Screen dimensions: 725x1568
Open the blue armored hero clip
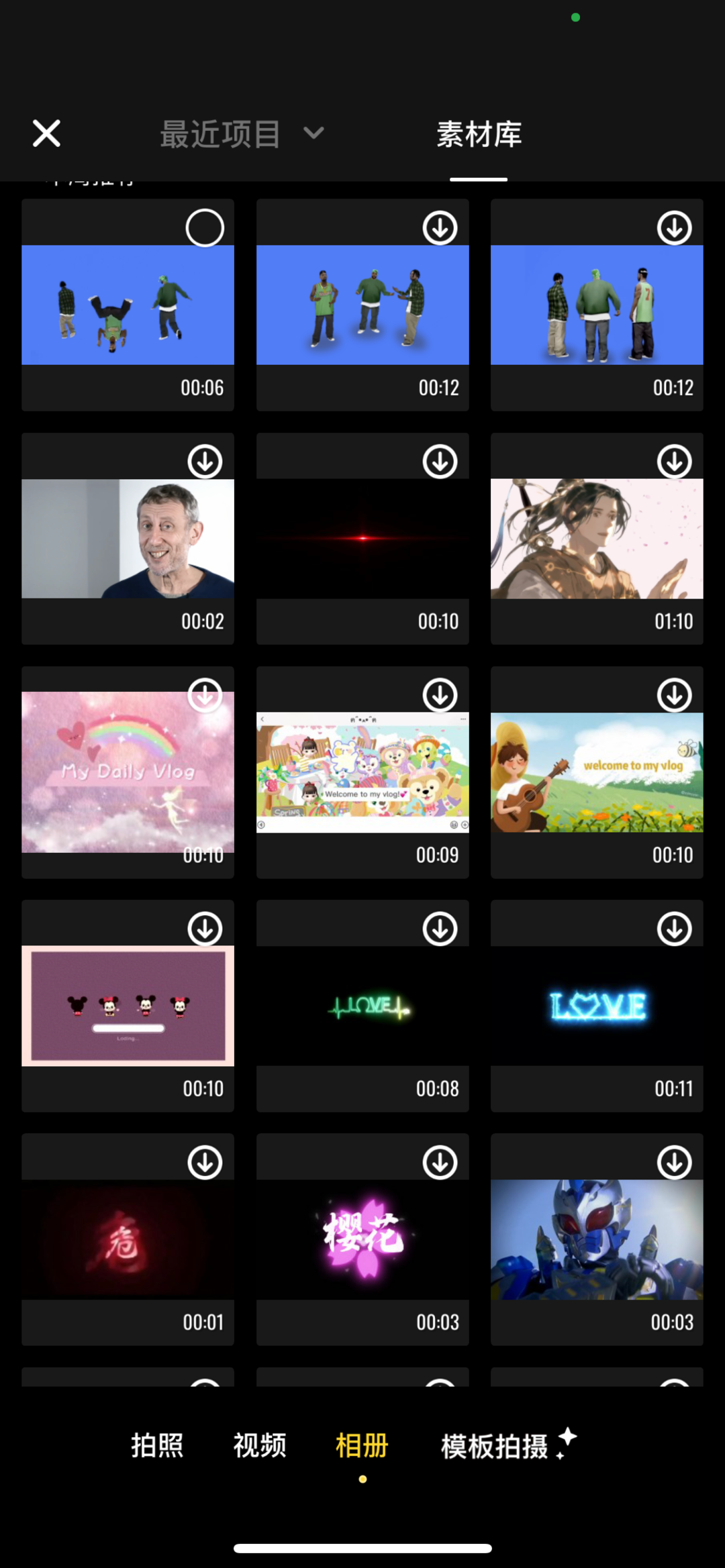pos(597,1239)
